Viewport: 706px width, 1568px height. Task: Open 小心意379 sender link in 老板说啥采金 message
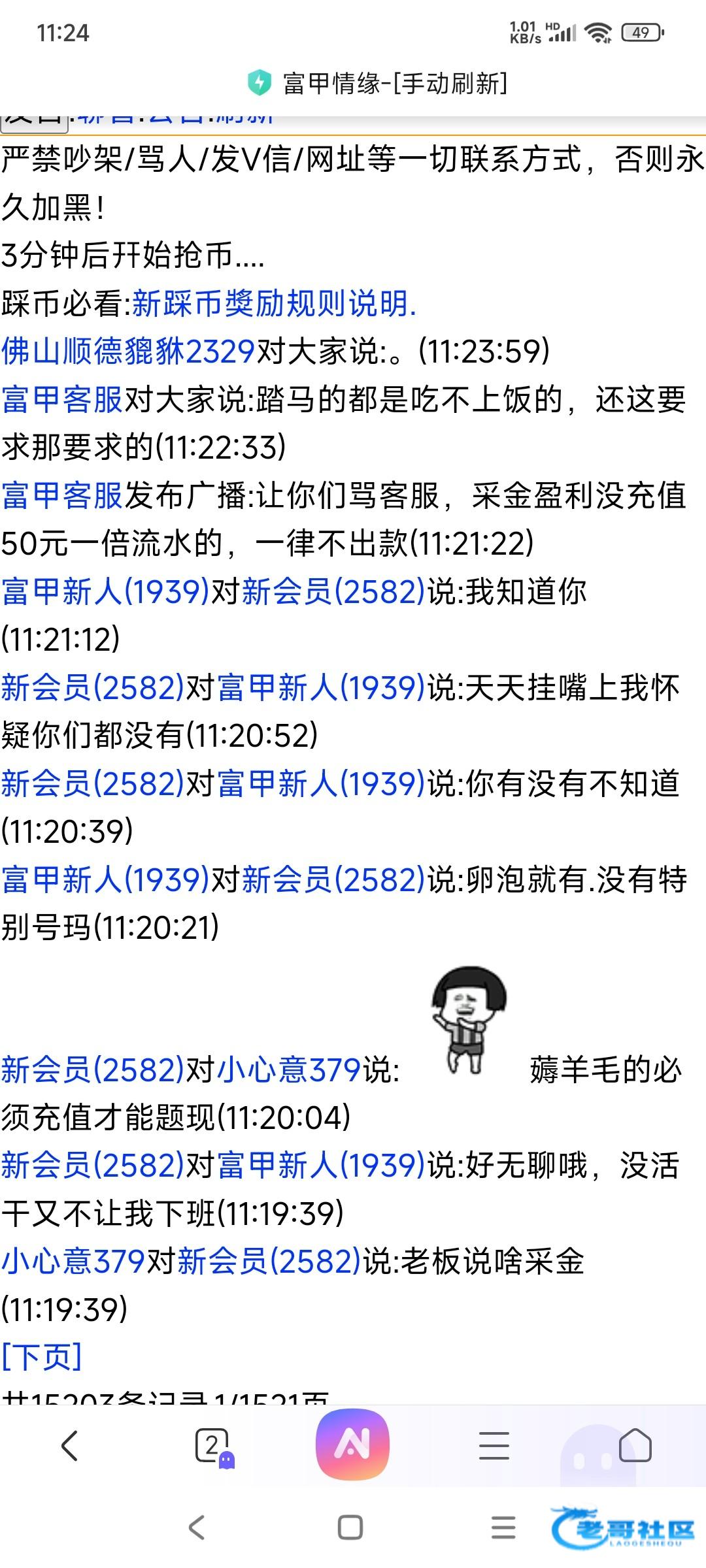point(73,1261)
